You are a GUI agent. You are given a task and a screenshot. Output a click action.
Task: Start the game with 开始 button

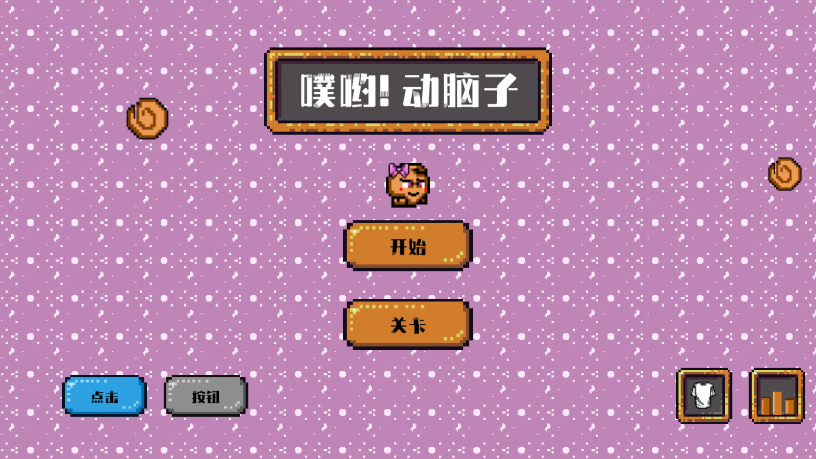[407, 246]
